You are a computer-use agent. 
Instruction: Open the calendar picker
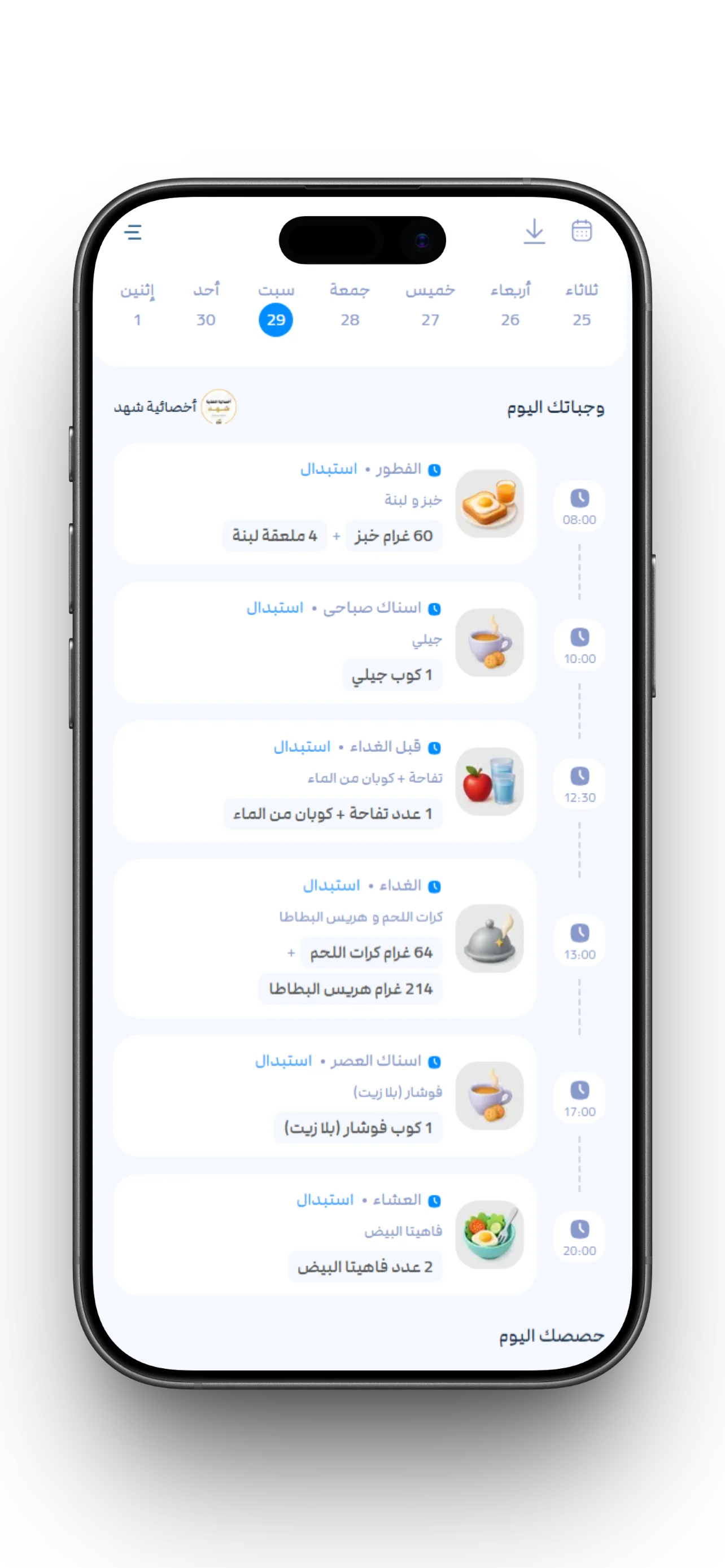(x=582, y=231)
